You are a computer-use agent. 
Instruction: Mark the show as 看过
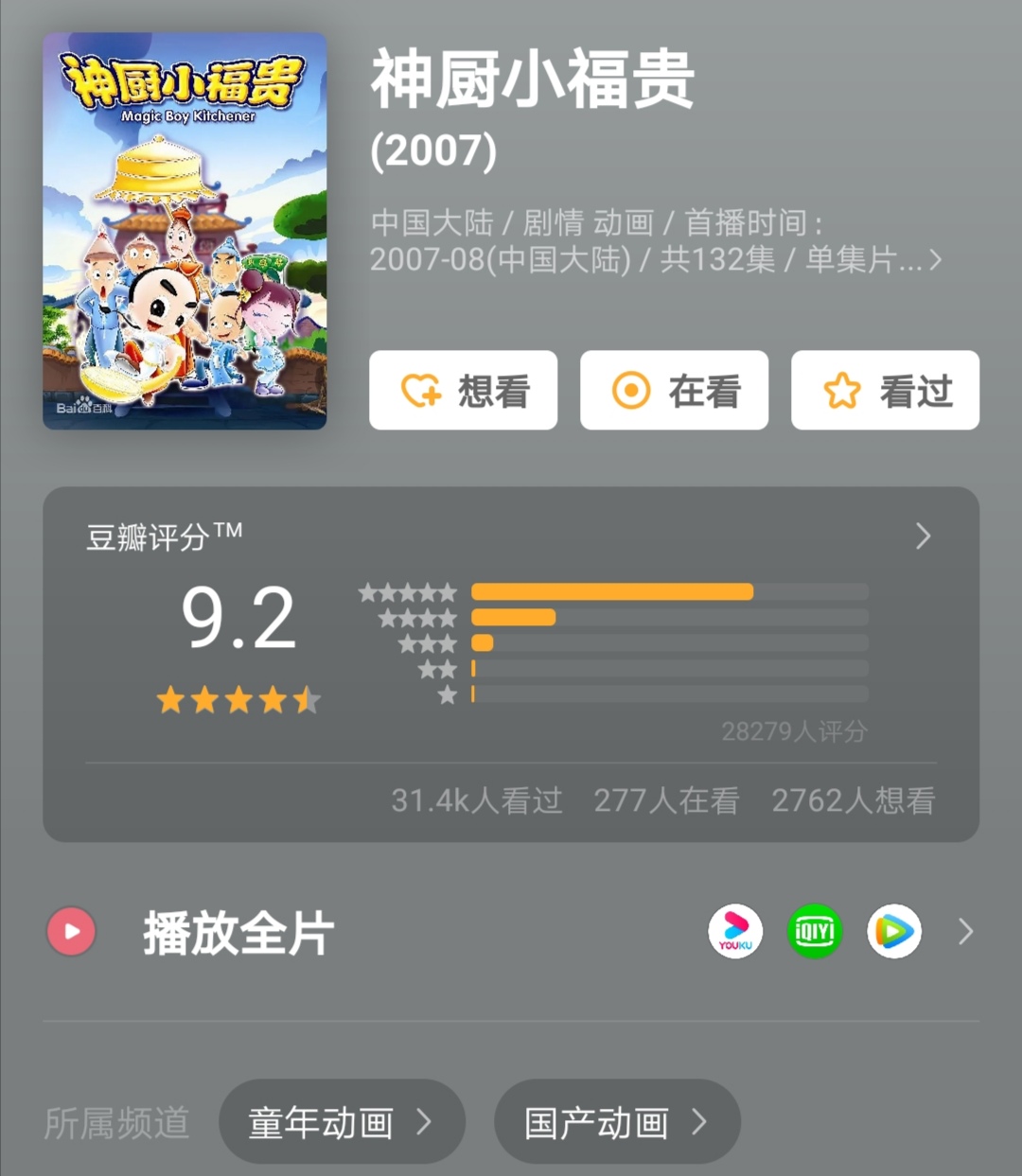coord(885,390)
